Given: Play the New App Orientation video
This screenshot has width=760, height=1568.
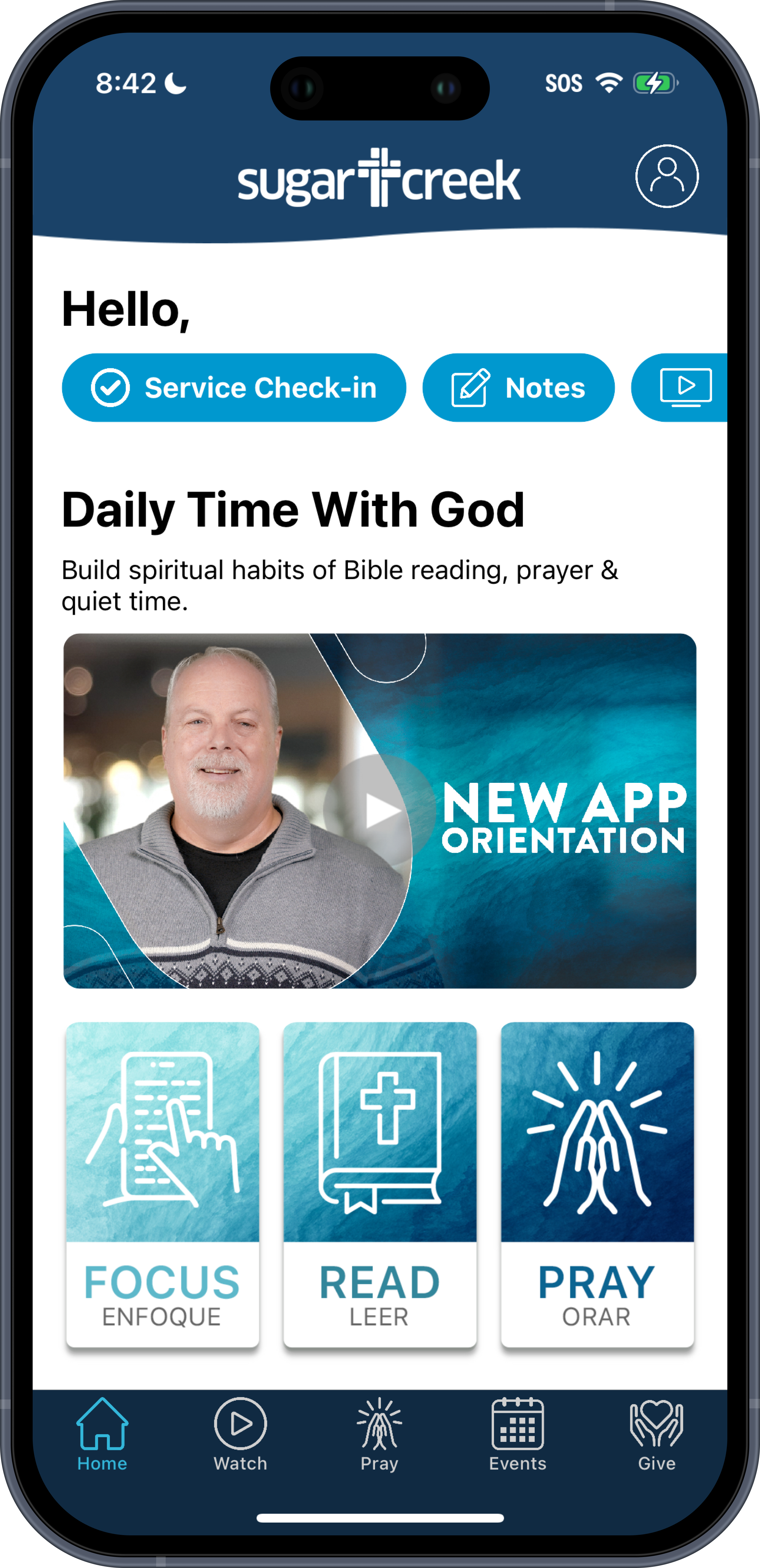Looking at the screenshot, I should [380, 810].
